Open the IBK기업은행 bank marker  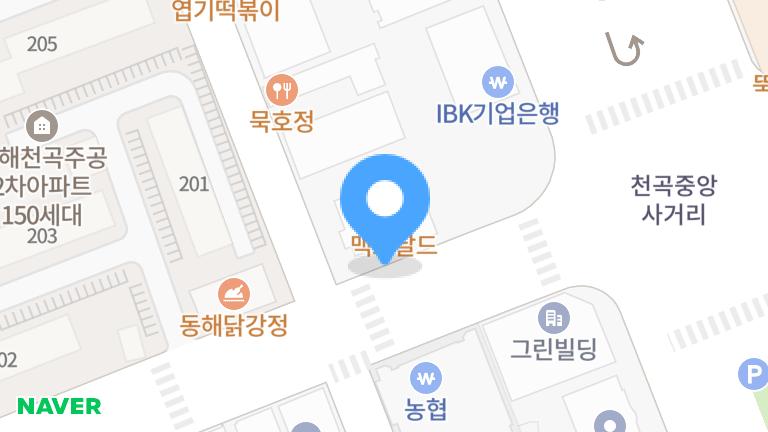tap(497, 80)
